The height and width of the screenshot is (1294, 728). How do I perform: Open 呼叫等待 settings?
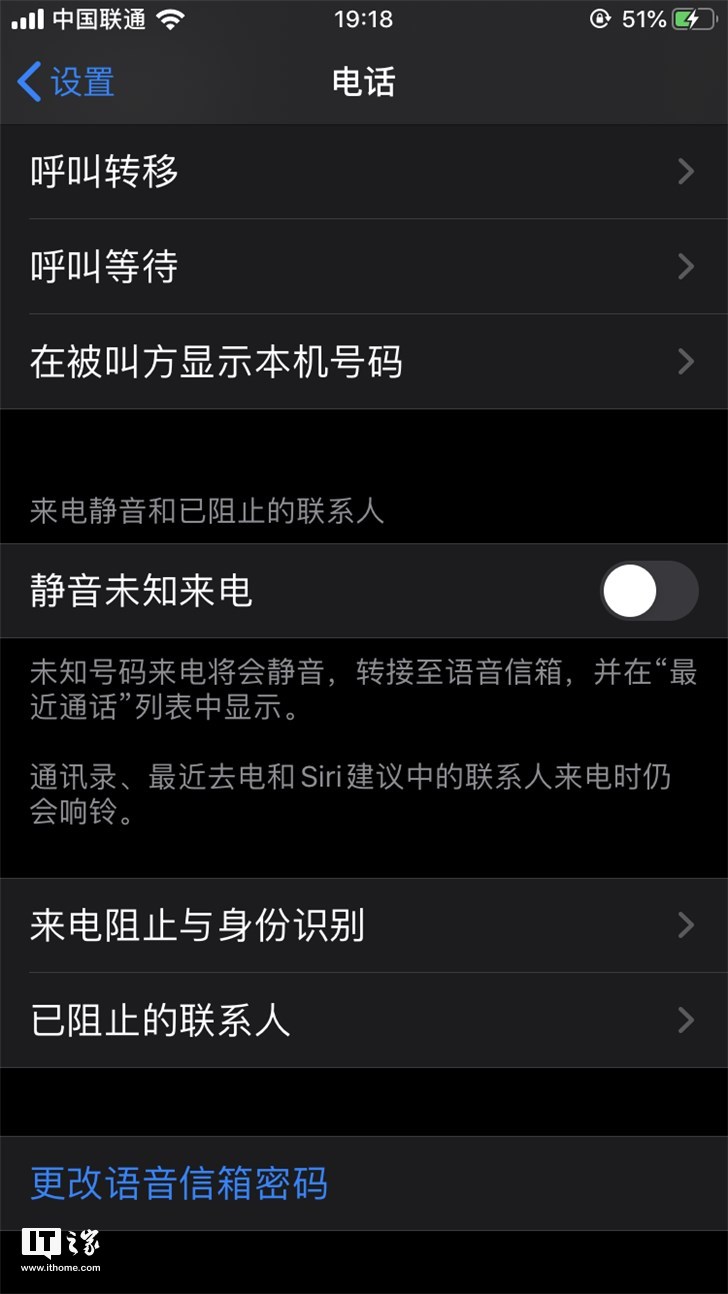tap(363, 267)
